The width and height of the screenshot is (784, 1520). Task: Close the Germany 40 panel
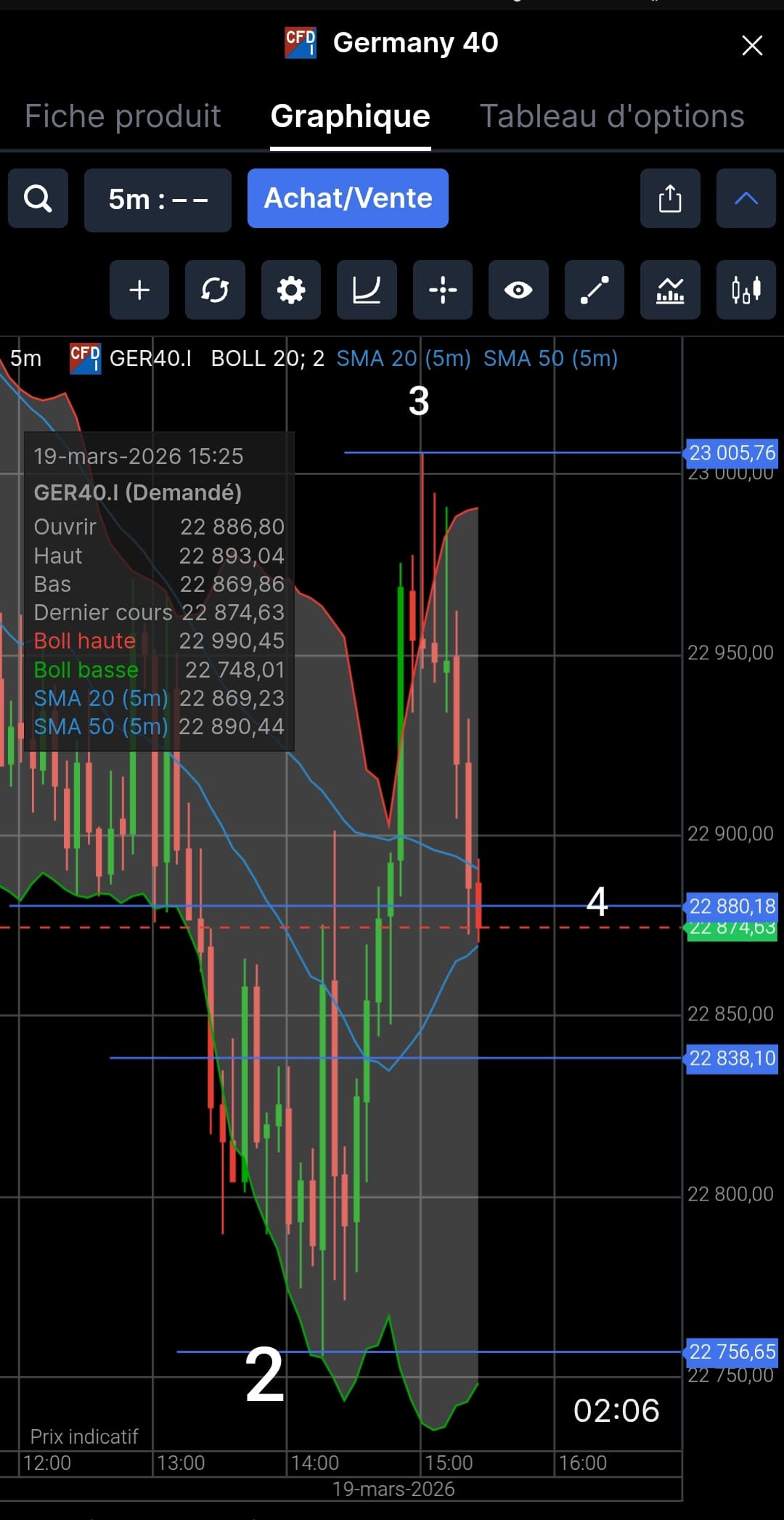752,45
